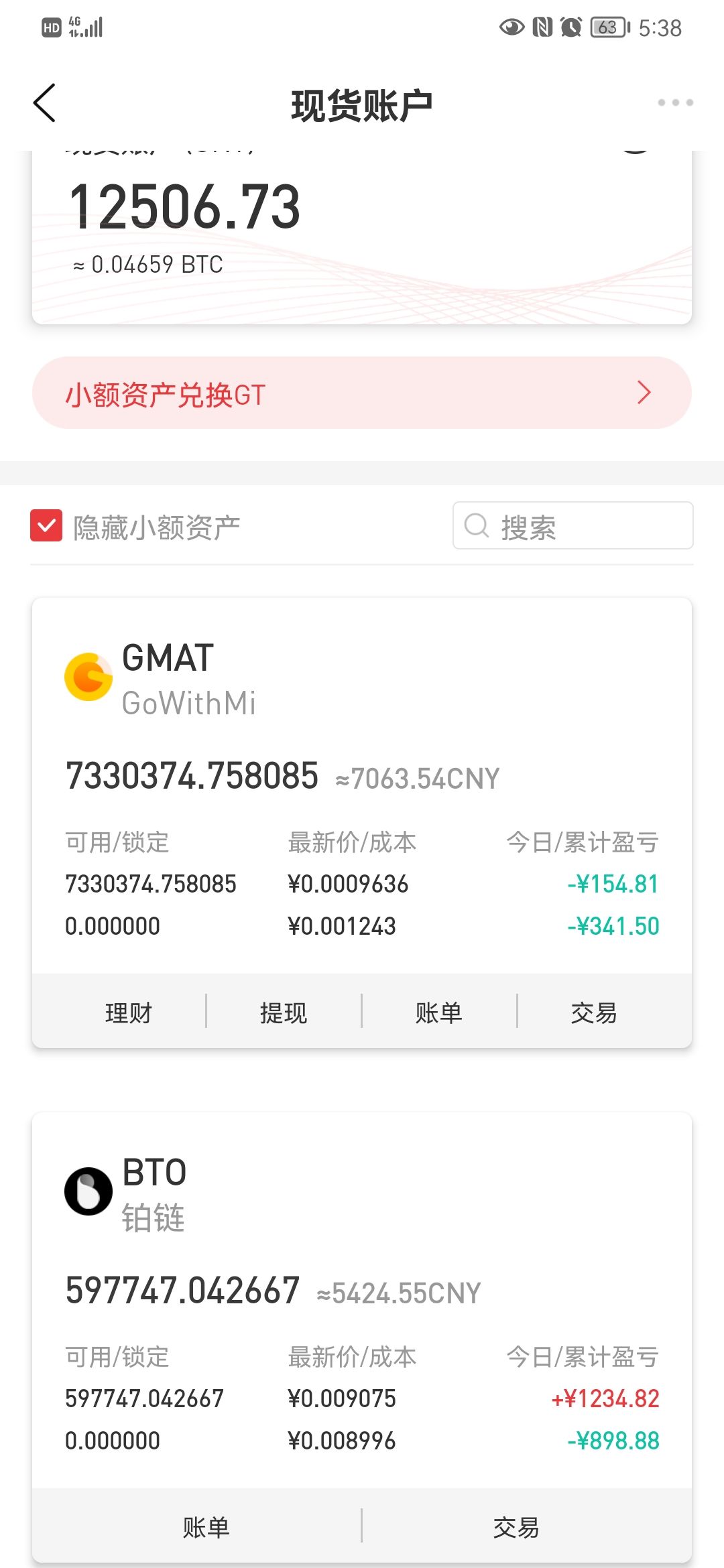Open 小额资产兑换GT banner
The height and width of the screenshot is (1568, 724).
362,393
